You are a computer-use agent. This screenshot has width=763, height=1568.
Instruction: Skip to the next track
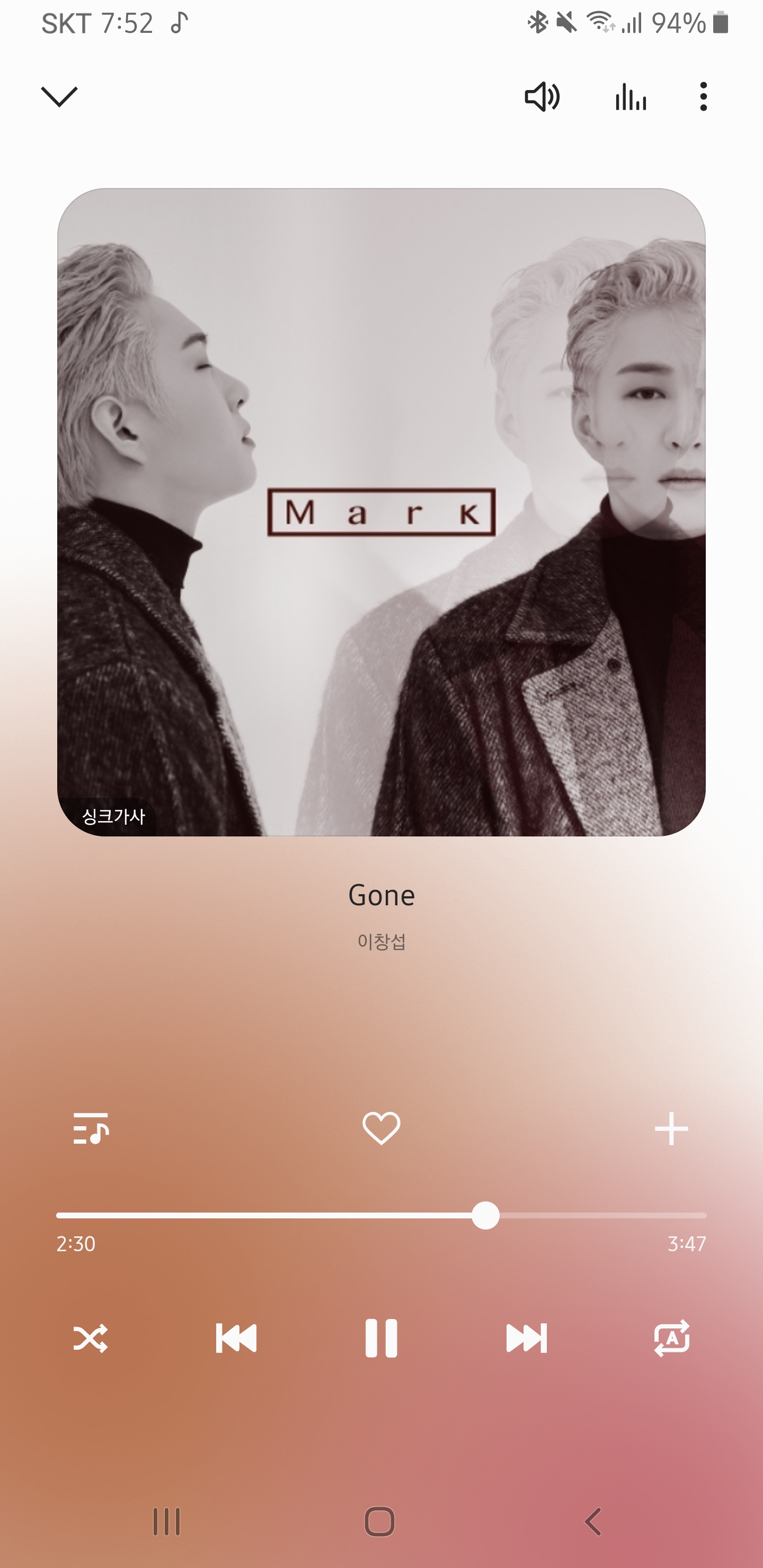pyautogui.click(x=527, y=1338)
